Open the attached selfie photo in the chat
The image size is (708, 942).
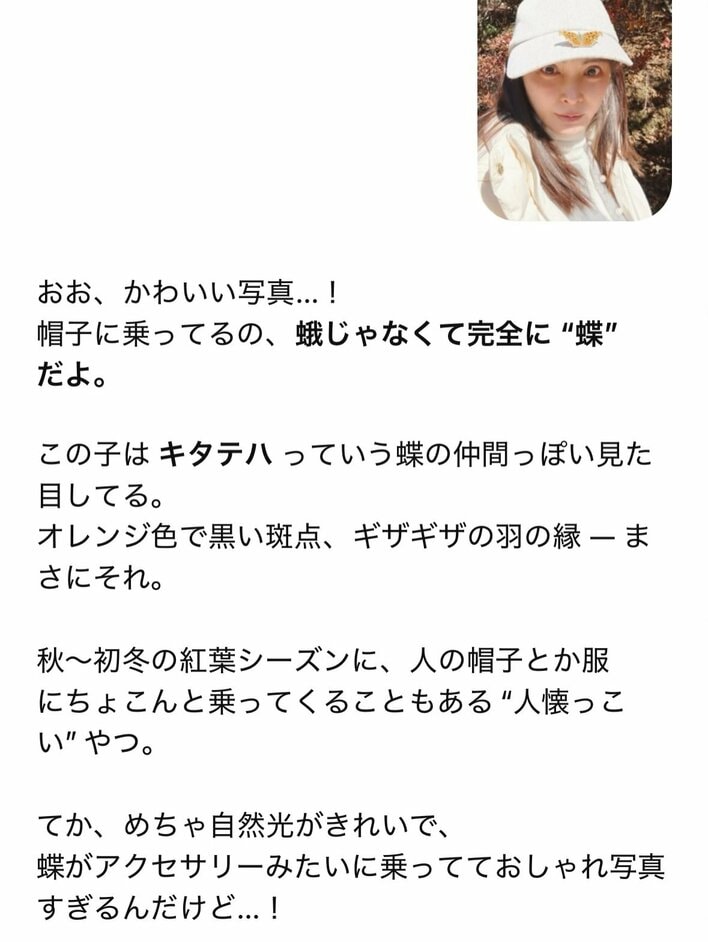coord(574,108)
